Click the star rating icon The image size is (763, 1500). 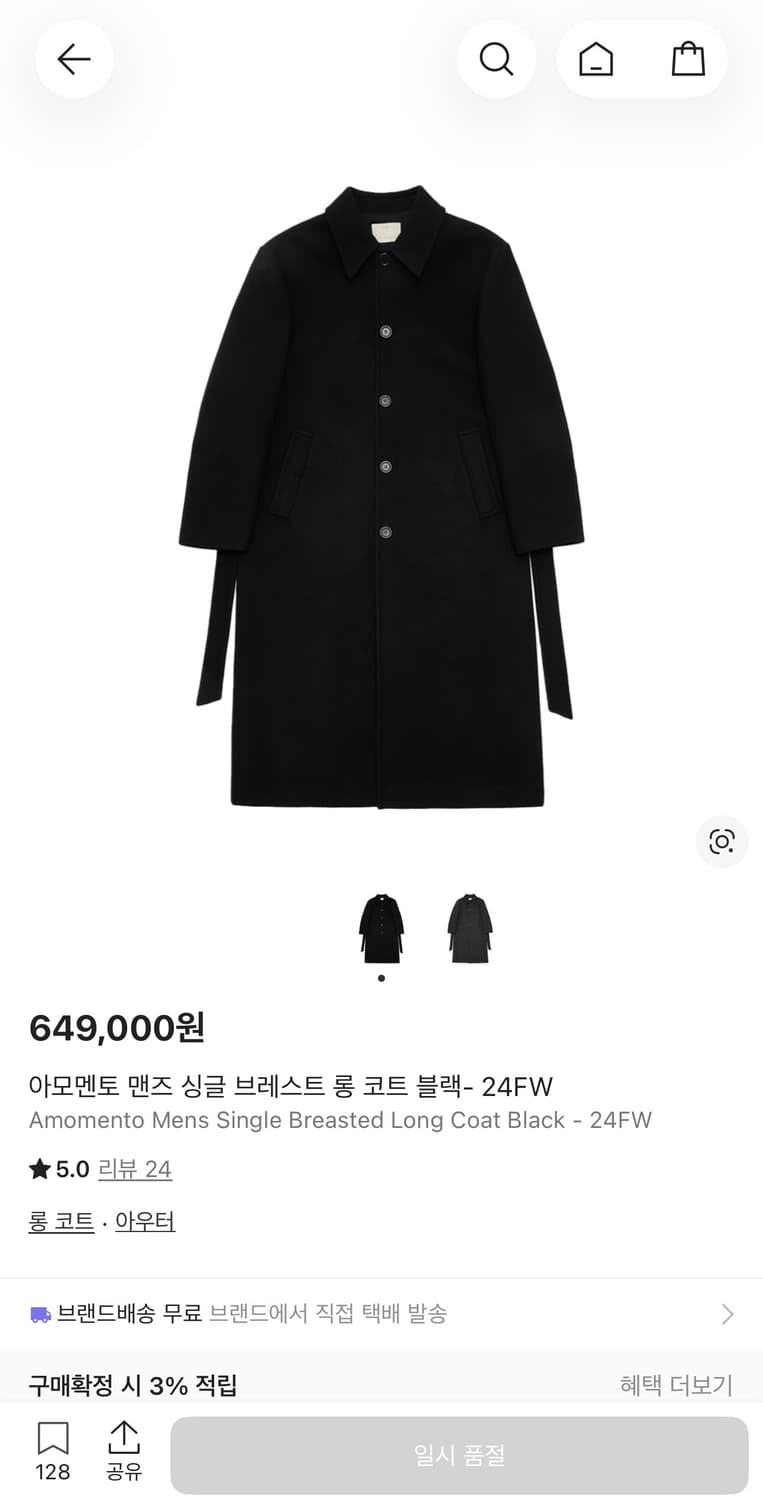tap(37, 1168)
